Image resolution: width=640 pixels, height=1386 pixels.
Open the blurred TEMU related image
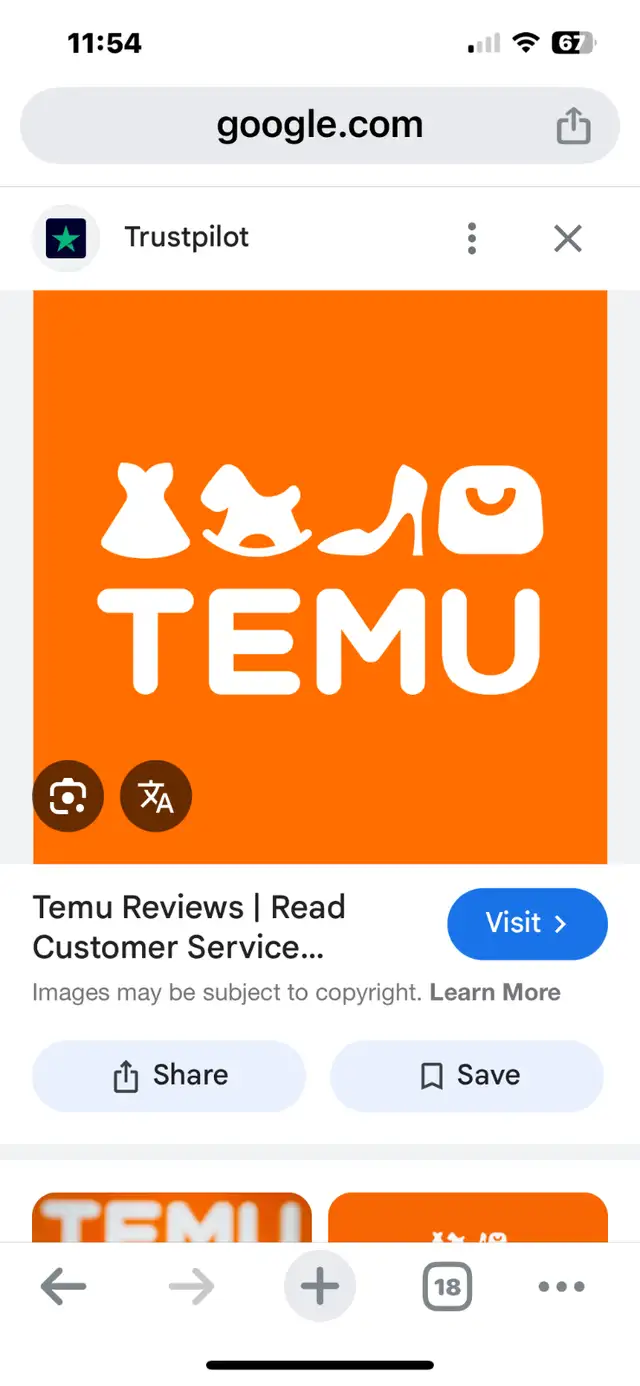click(x=172, y=1218)
